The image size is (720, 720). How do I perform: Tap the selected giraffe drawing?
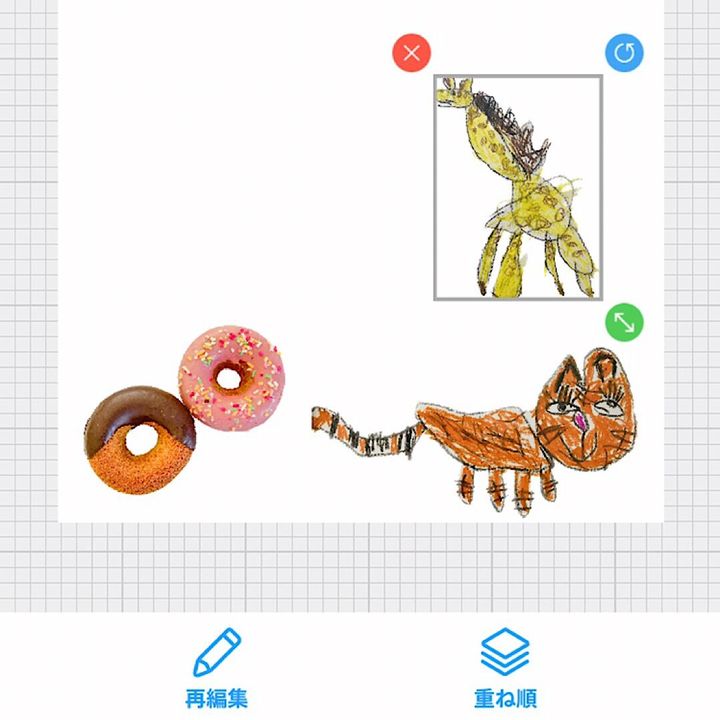518,188
